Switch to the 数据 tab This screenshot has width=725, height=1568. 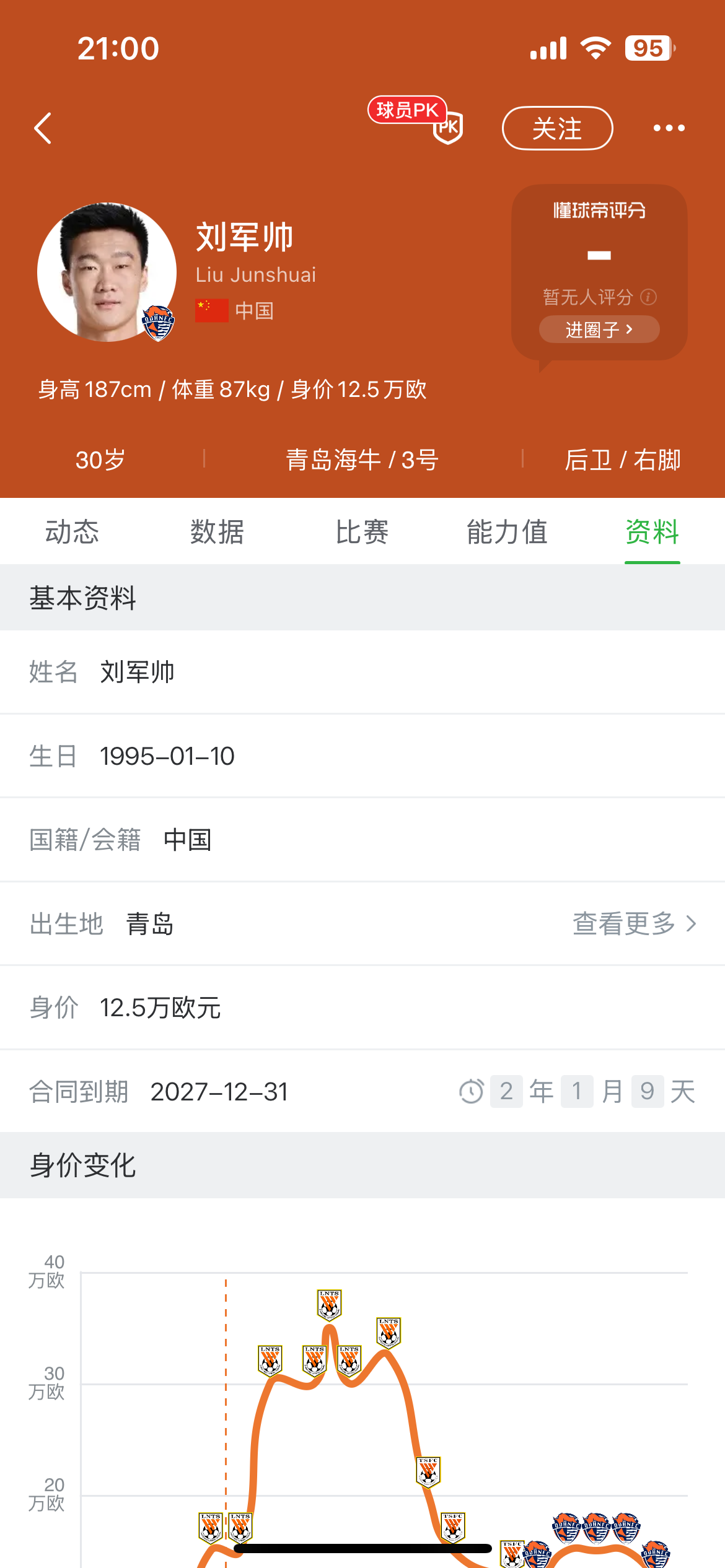[217, 532]
